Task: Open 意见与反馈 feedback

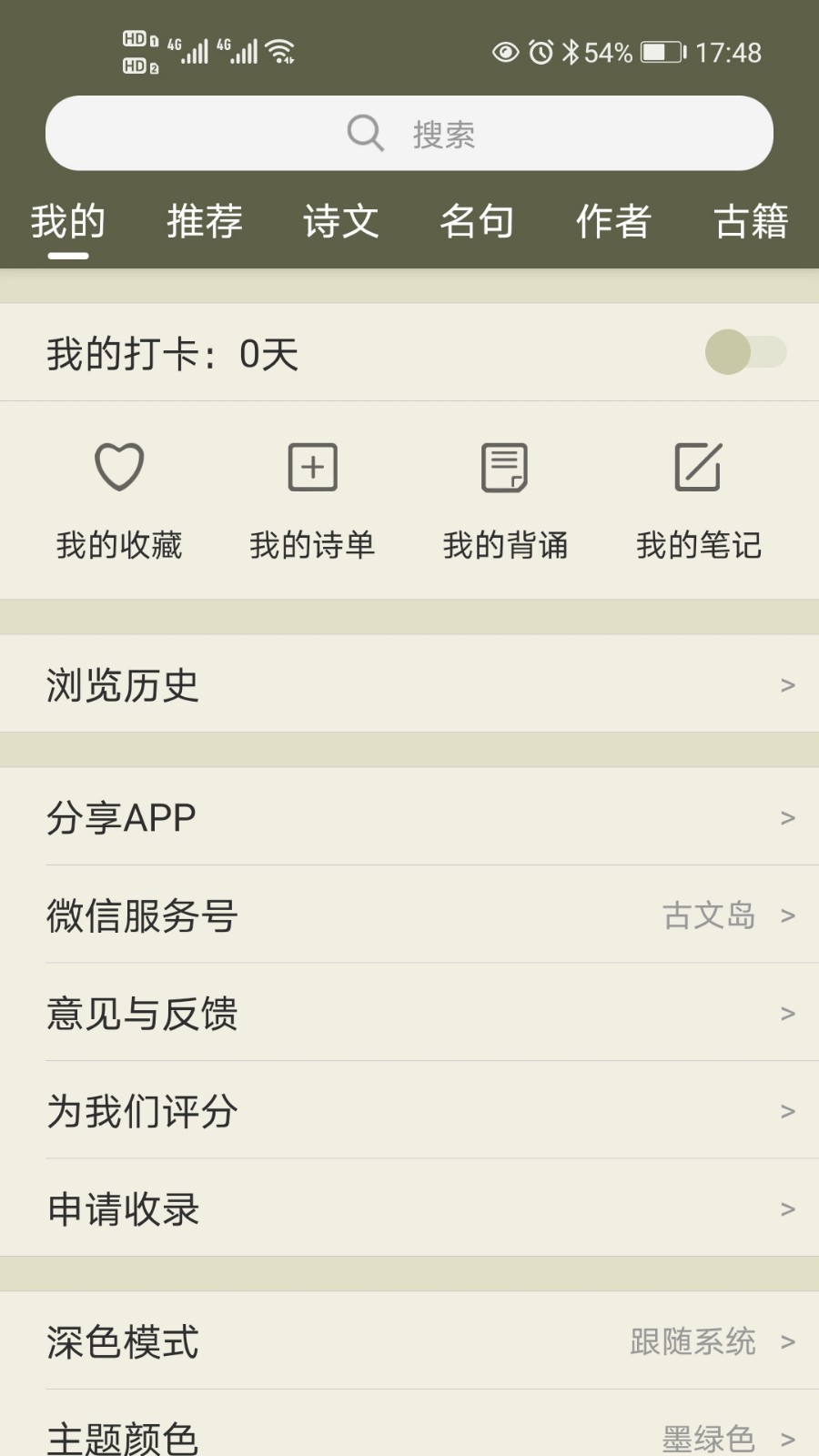Action: 409,1013
